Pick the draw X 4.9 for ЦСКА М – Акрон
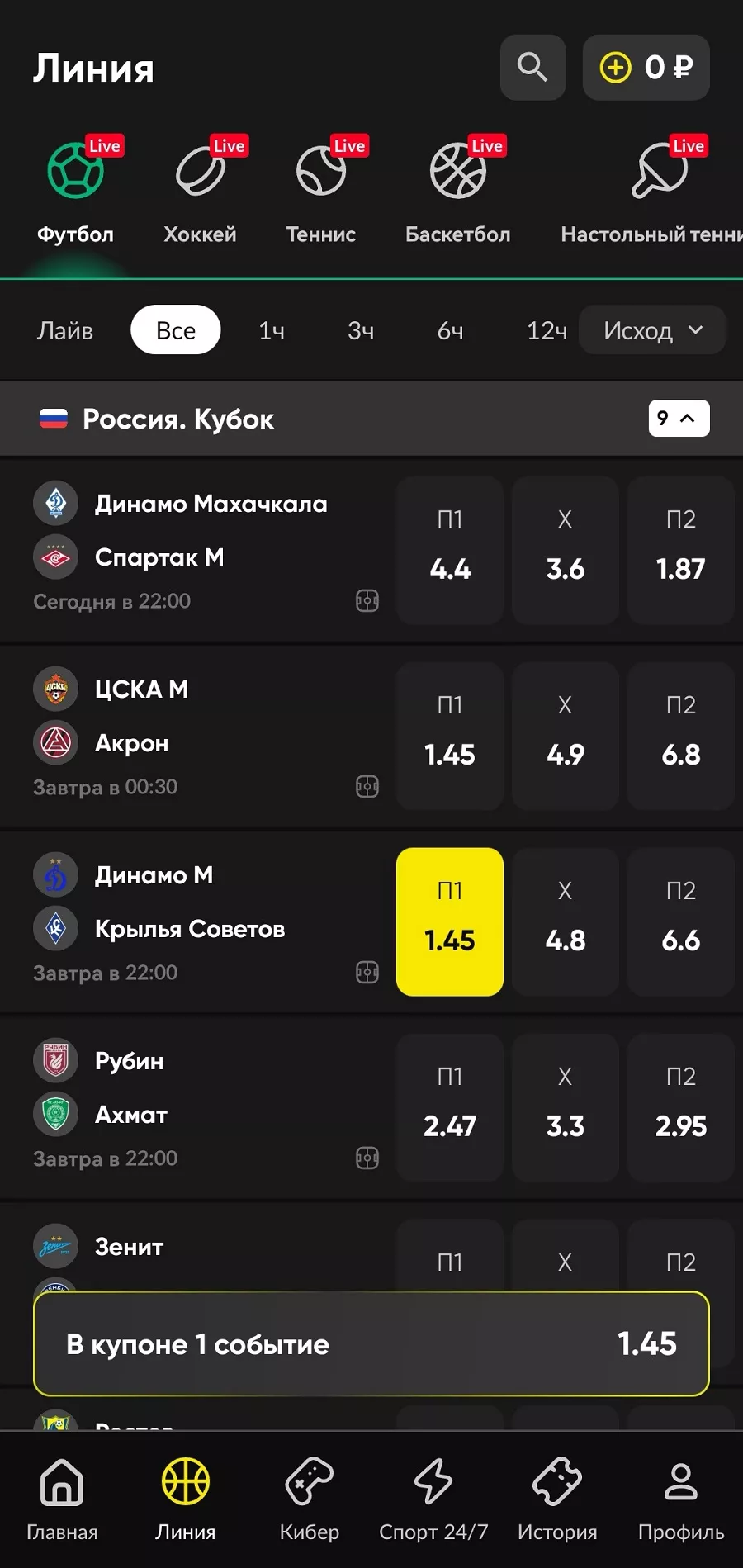Screen dimensions: 743x1568 point(565,736)
